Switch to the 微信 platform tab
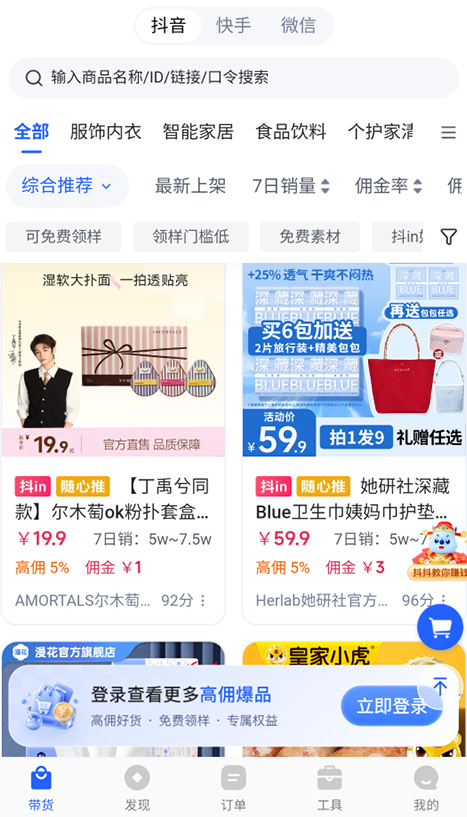 (x=298, y=26)
